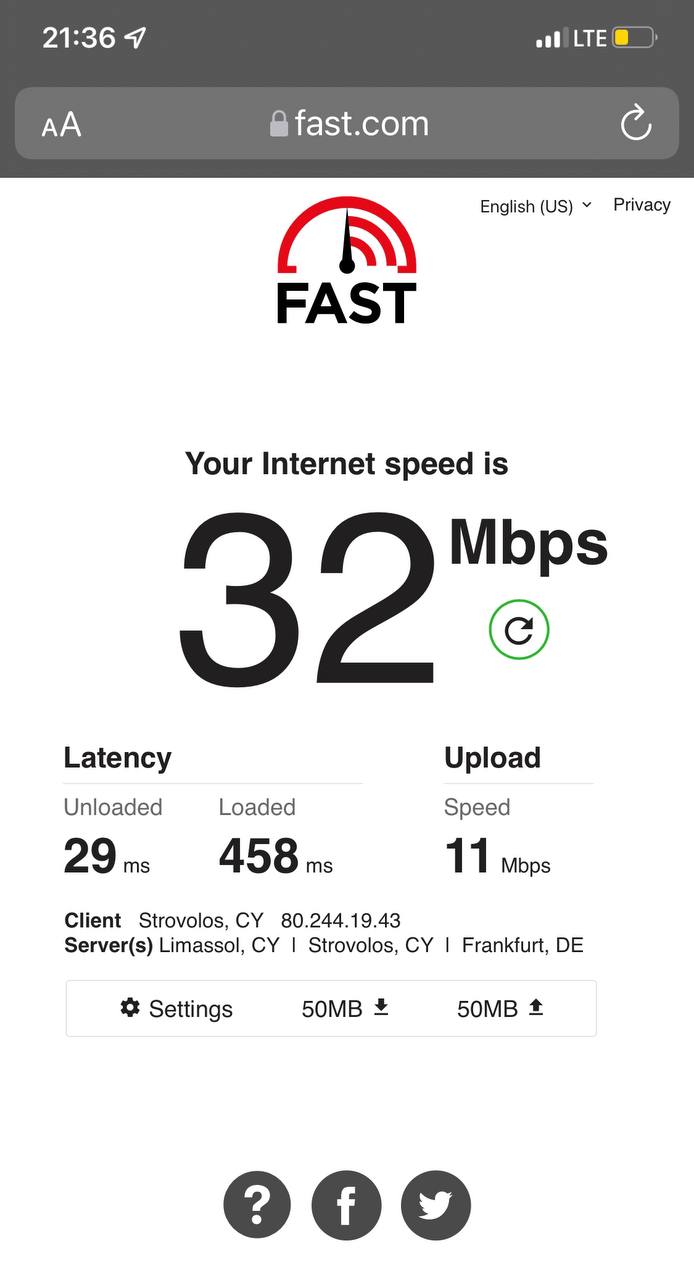Open the English (US) language dropdown
This screenshot has width=694, height=1280.
tap(535, 206)
